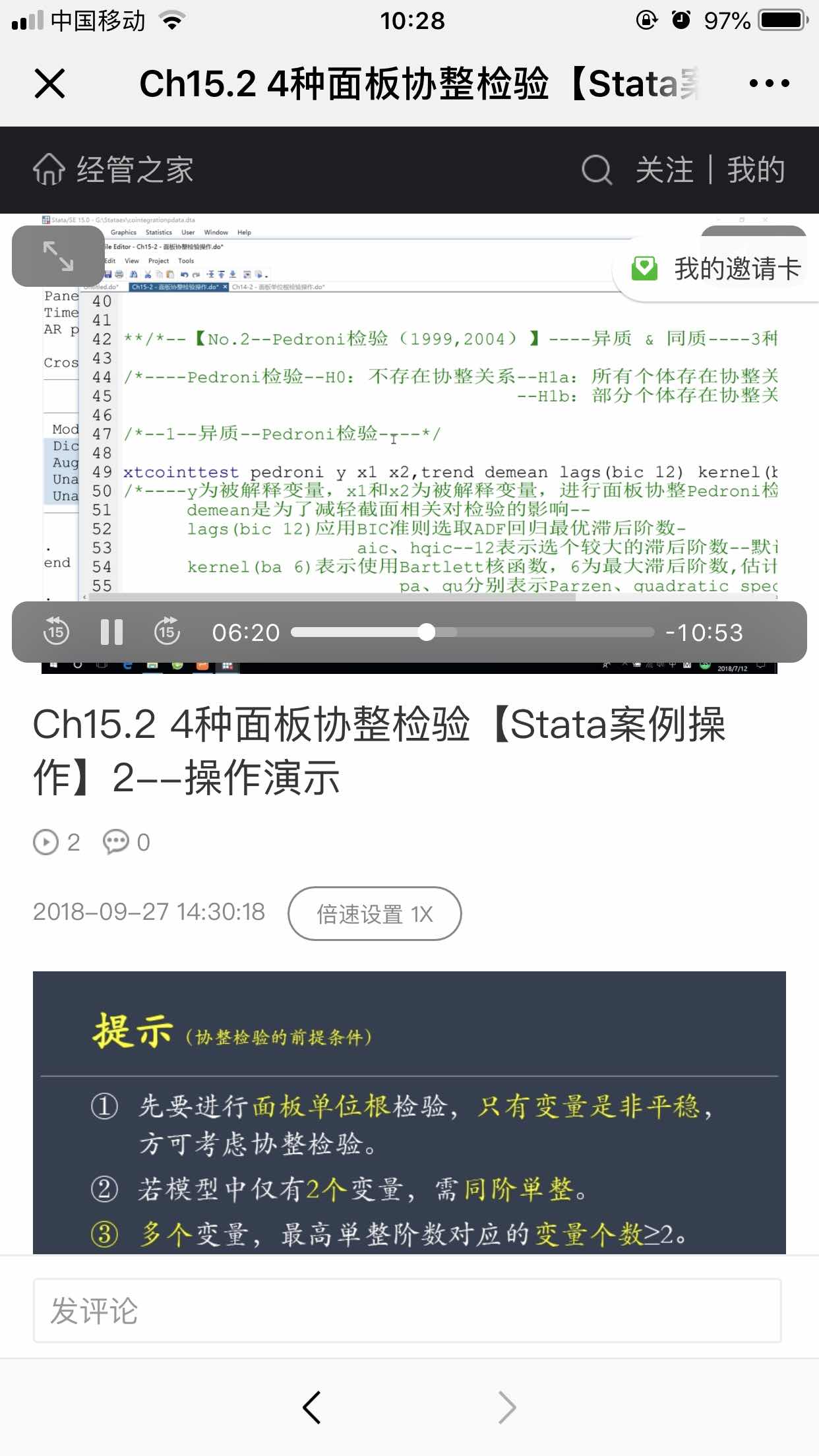
Task: Skip forward 15 seconds
Action: click(167, 632)
